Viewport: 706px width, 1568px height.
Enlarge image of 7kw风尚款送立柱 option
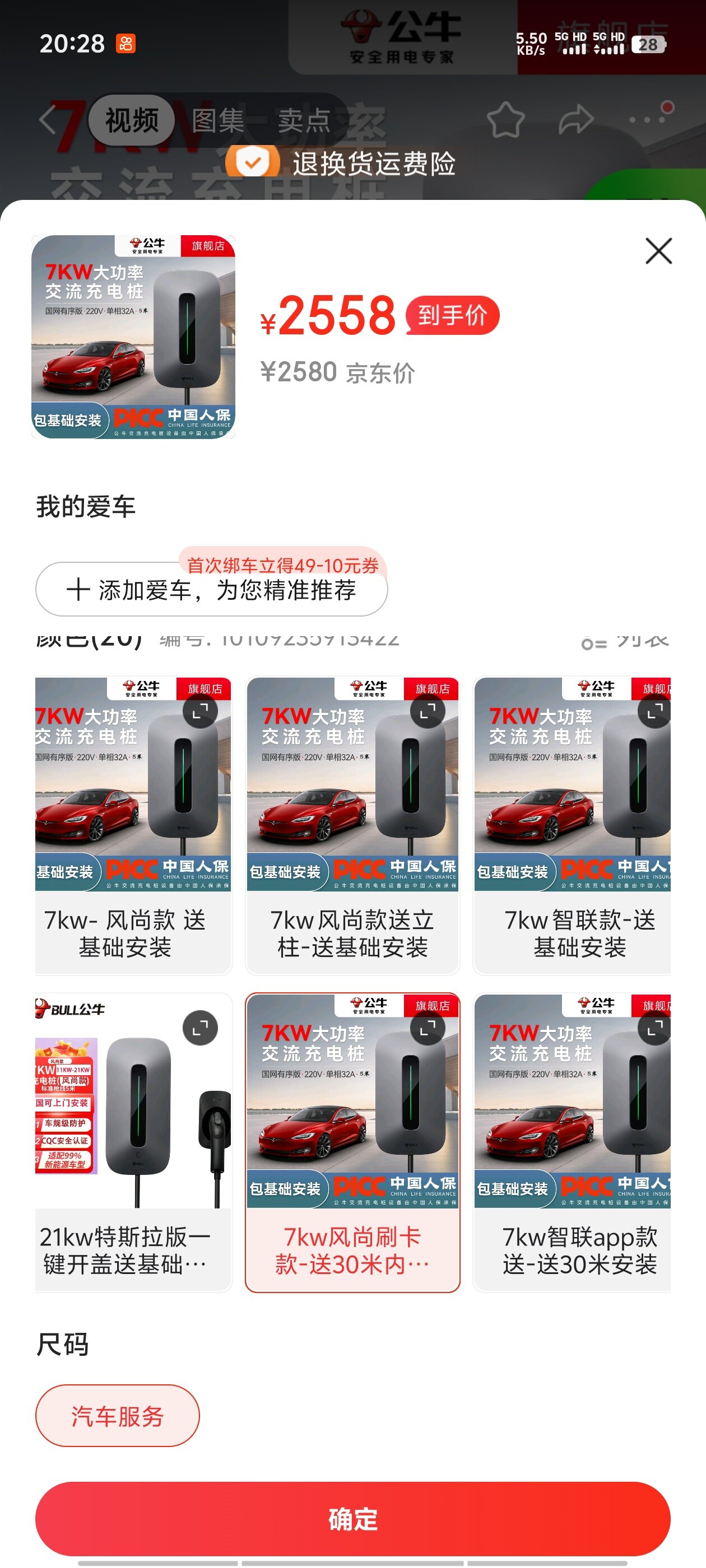point(428,710)
